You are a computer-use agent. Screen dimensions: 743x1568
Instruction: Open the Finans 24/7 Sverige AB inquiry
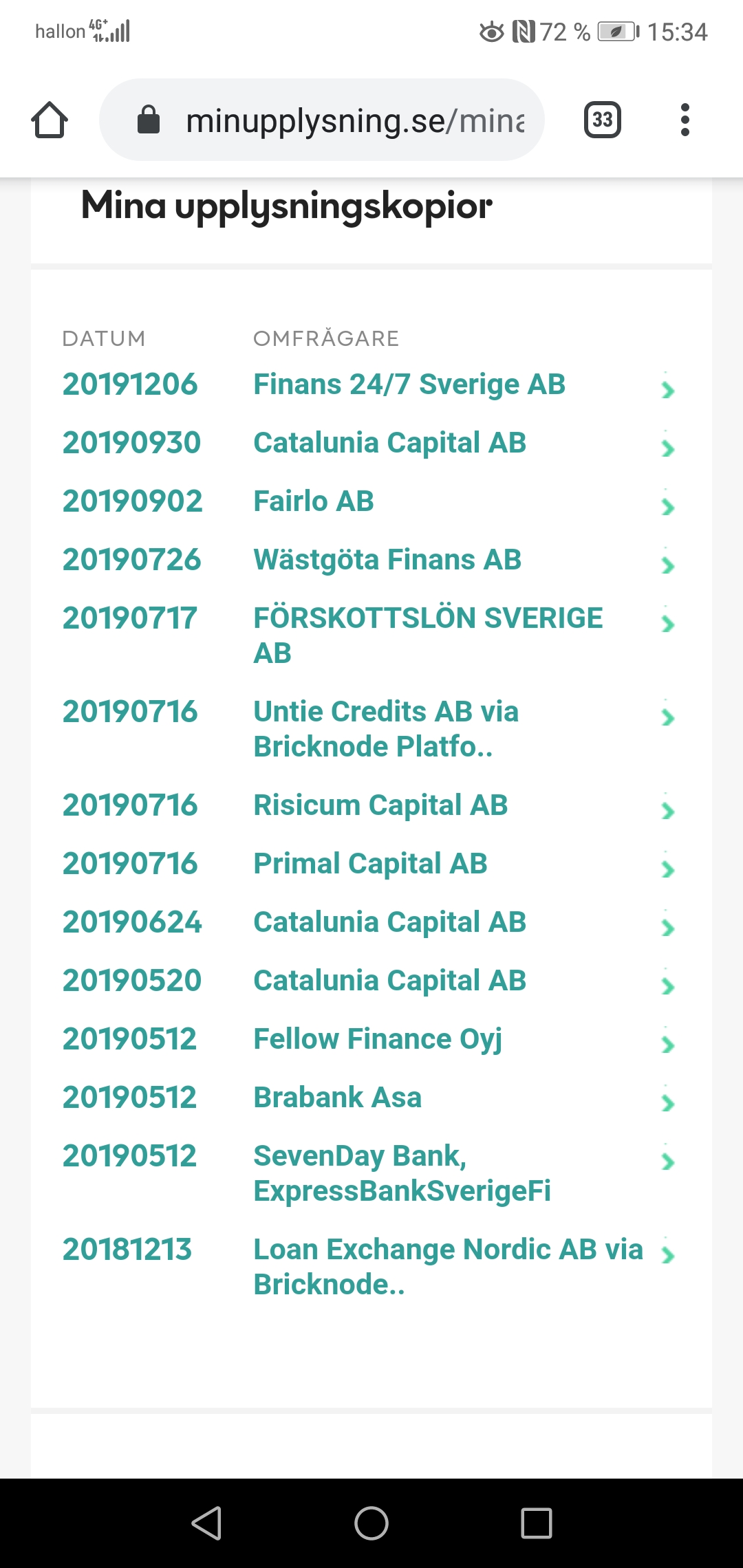point(409,384)
